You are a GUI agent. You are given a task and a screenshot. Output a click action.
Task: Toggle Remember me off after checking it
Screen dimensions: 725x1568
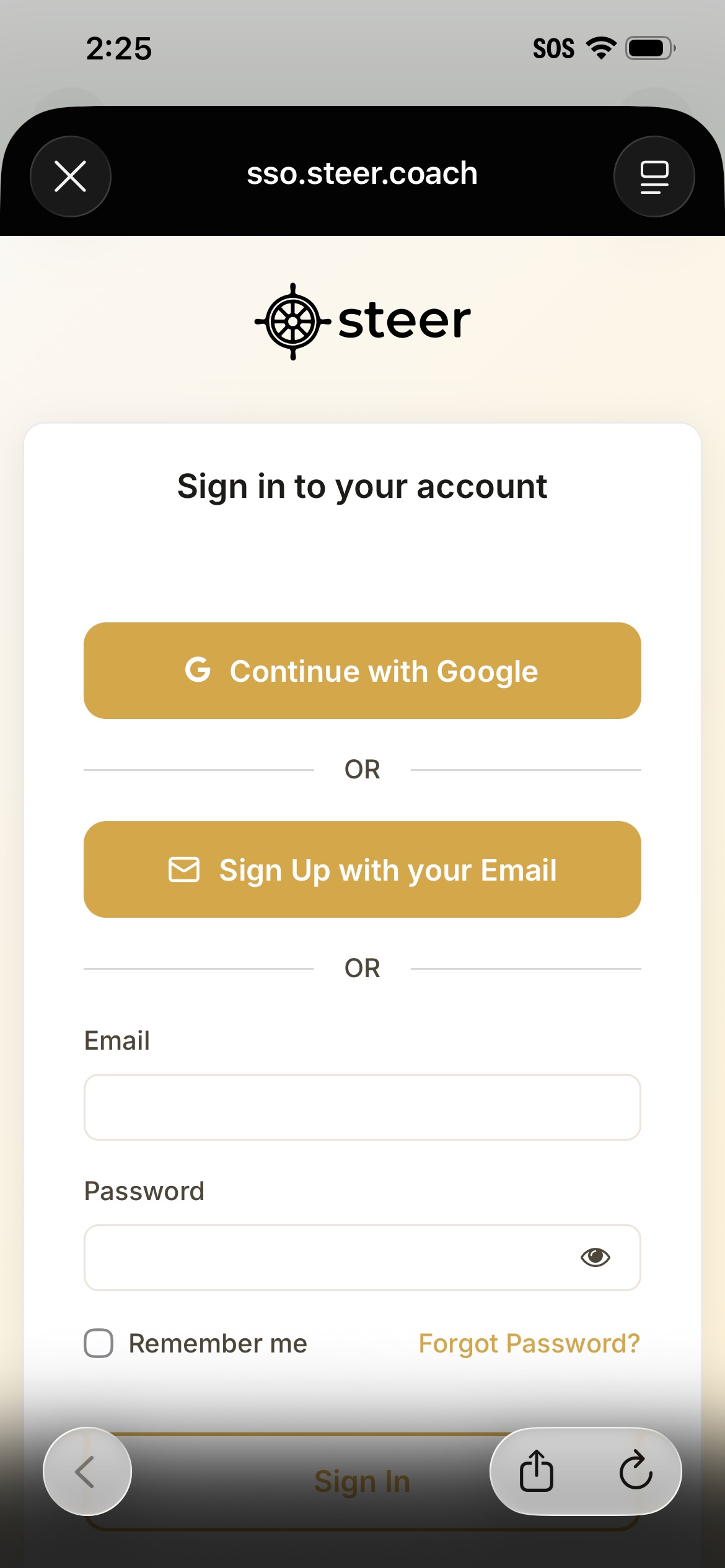(98, 1343)
